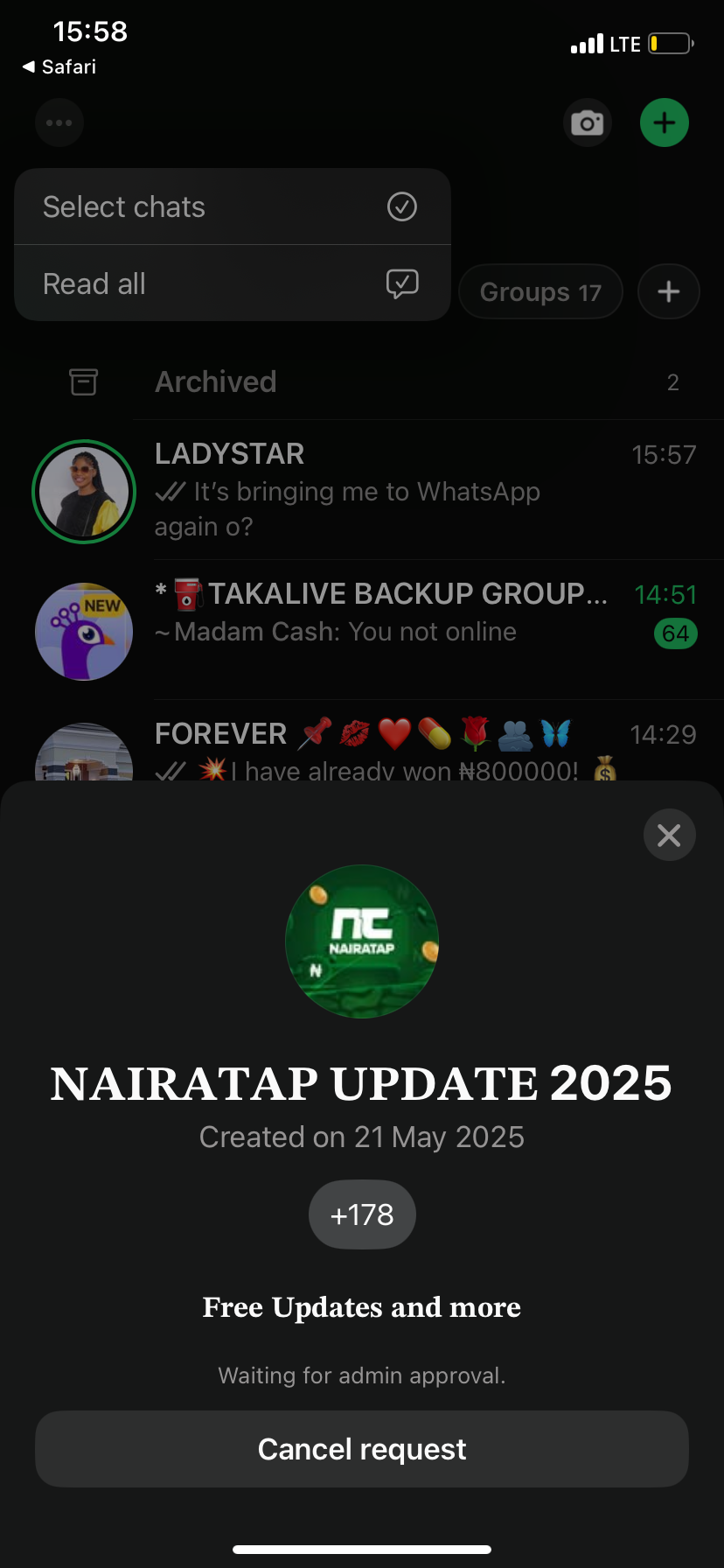Filter chats by Groups 17

pos(540,292)
